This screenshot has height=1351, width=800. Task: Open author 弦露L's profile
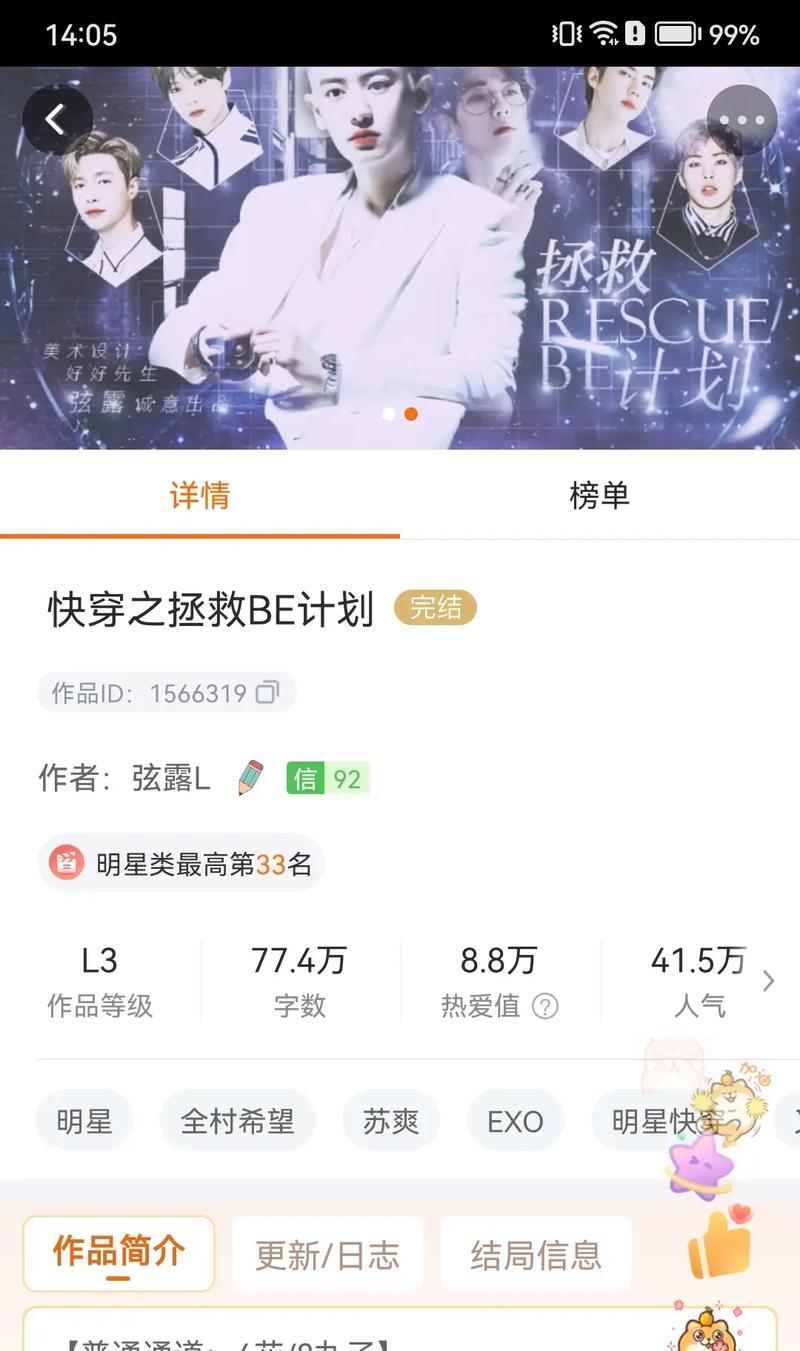tap(171, 778)
